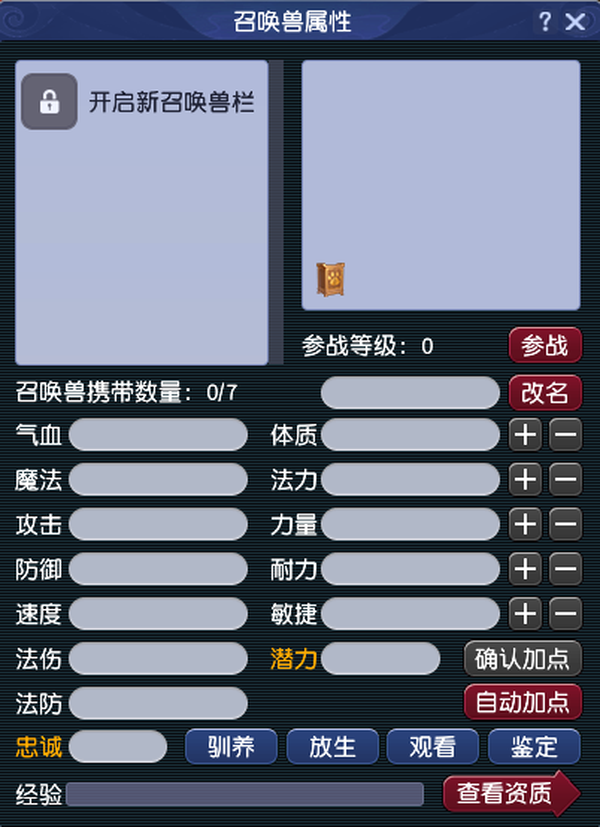This screenshot has width=600, height=827.
Task: Increase 体质 with the plus button
Action: tap(525, 435)
